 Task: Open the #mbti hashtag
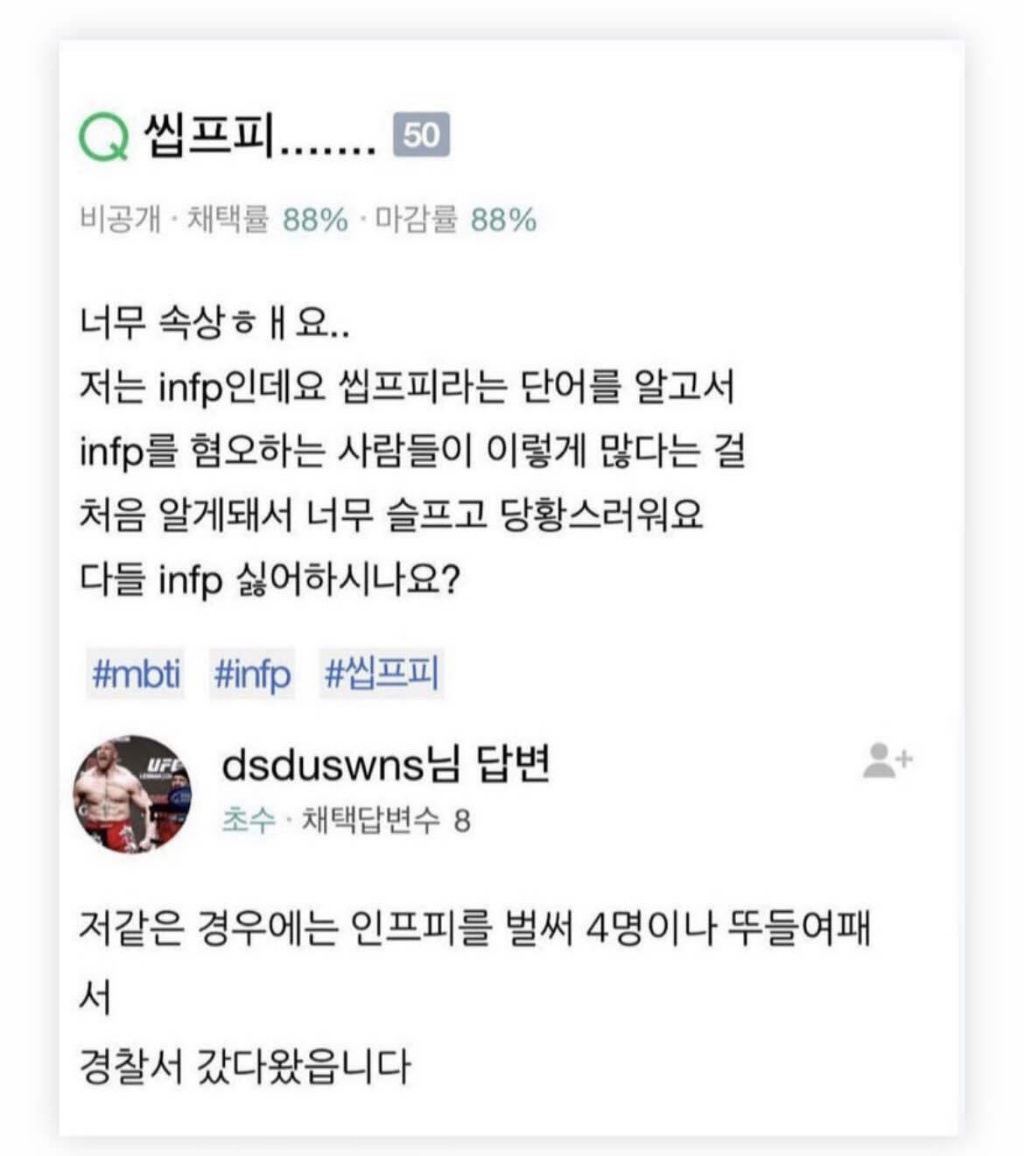pos(136,676)
